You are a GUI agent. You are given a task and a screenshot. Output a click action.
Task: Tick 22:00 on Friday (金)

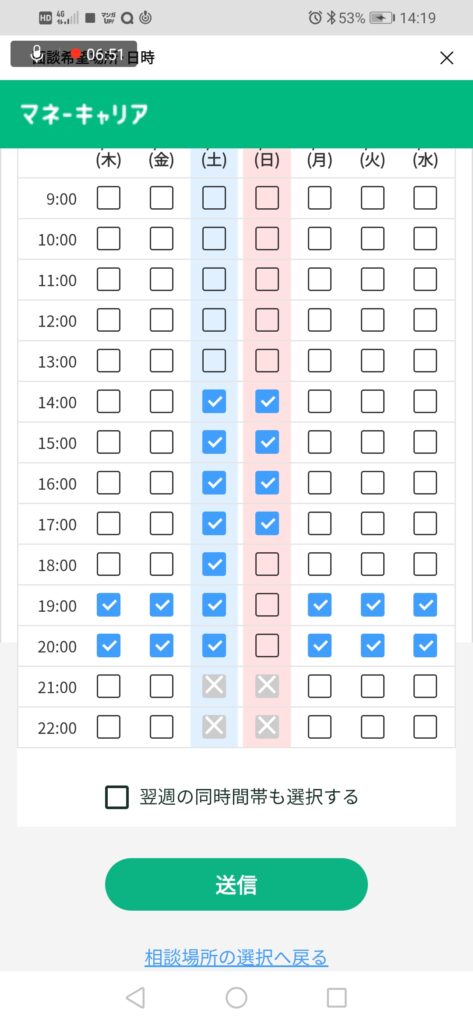tap(161, 727)
